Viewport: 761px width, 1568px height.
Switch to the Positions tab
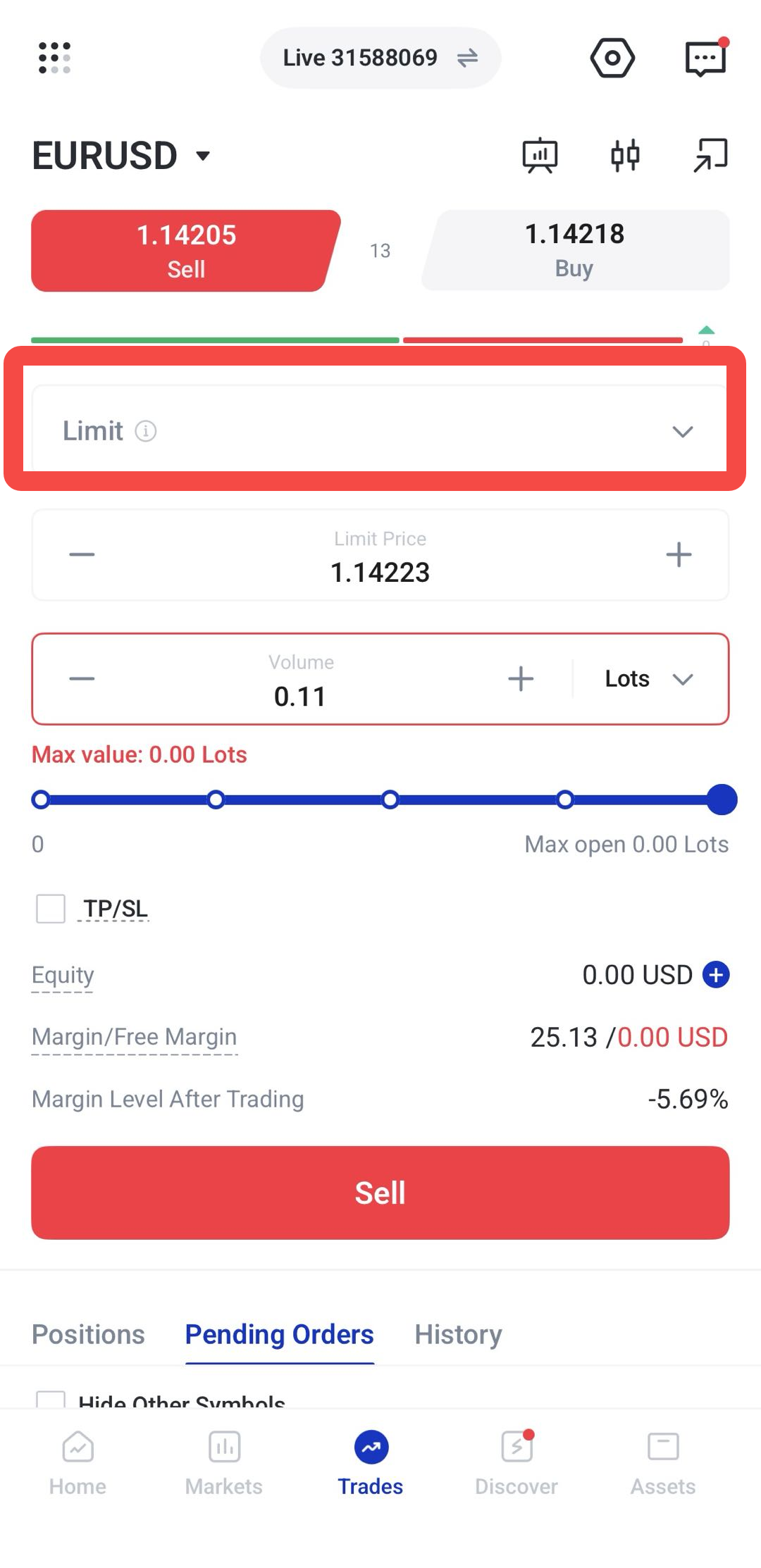(88, 1334)
